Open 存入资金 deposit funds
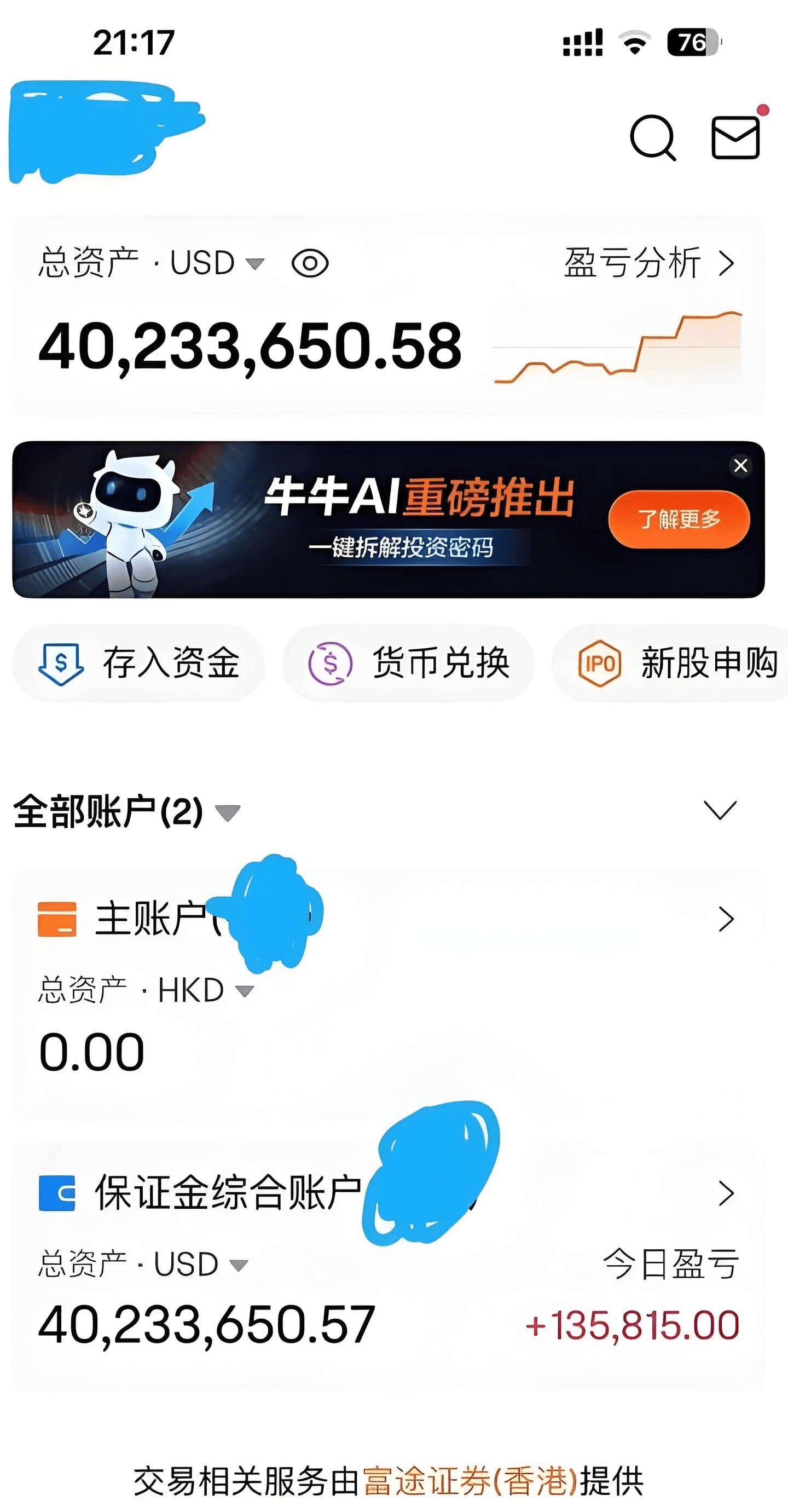The image size is (788, 1512). [x=139, y=663]
